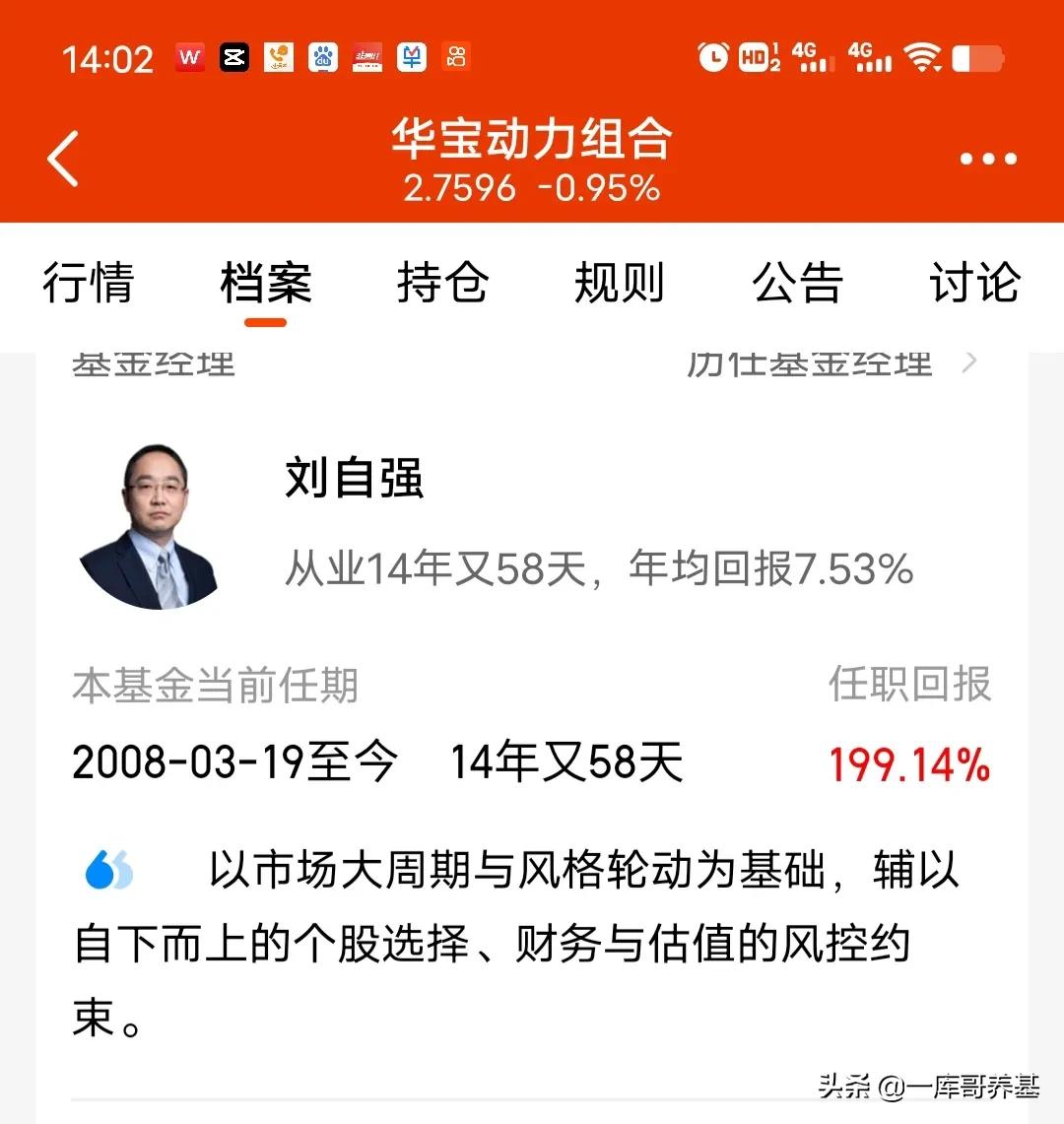Expand 本基金当前任期 section
This screenshot has width=1064, height=1124.
click(x=217, y=687)
